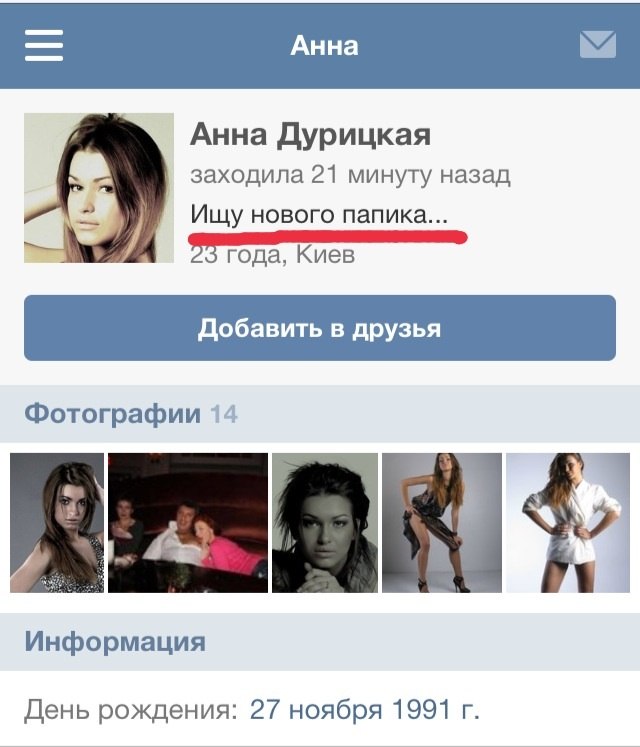Tap the Добавить в друзья button
Image resolution: width=640 pixels, height=747 pixels.
[x=319, y=328]
